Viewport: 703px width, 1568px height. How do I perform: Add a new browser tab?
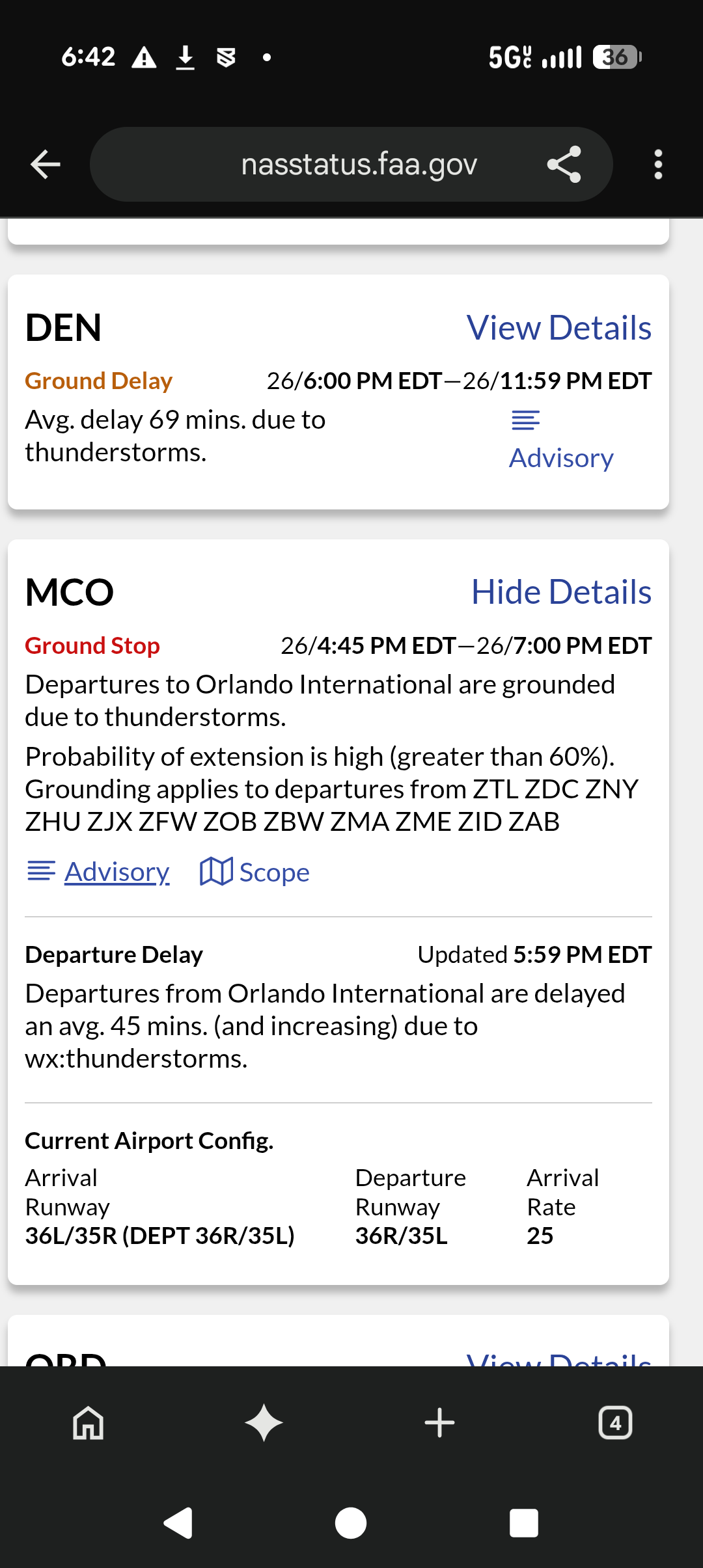point(439,1423)
